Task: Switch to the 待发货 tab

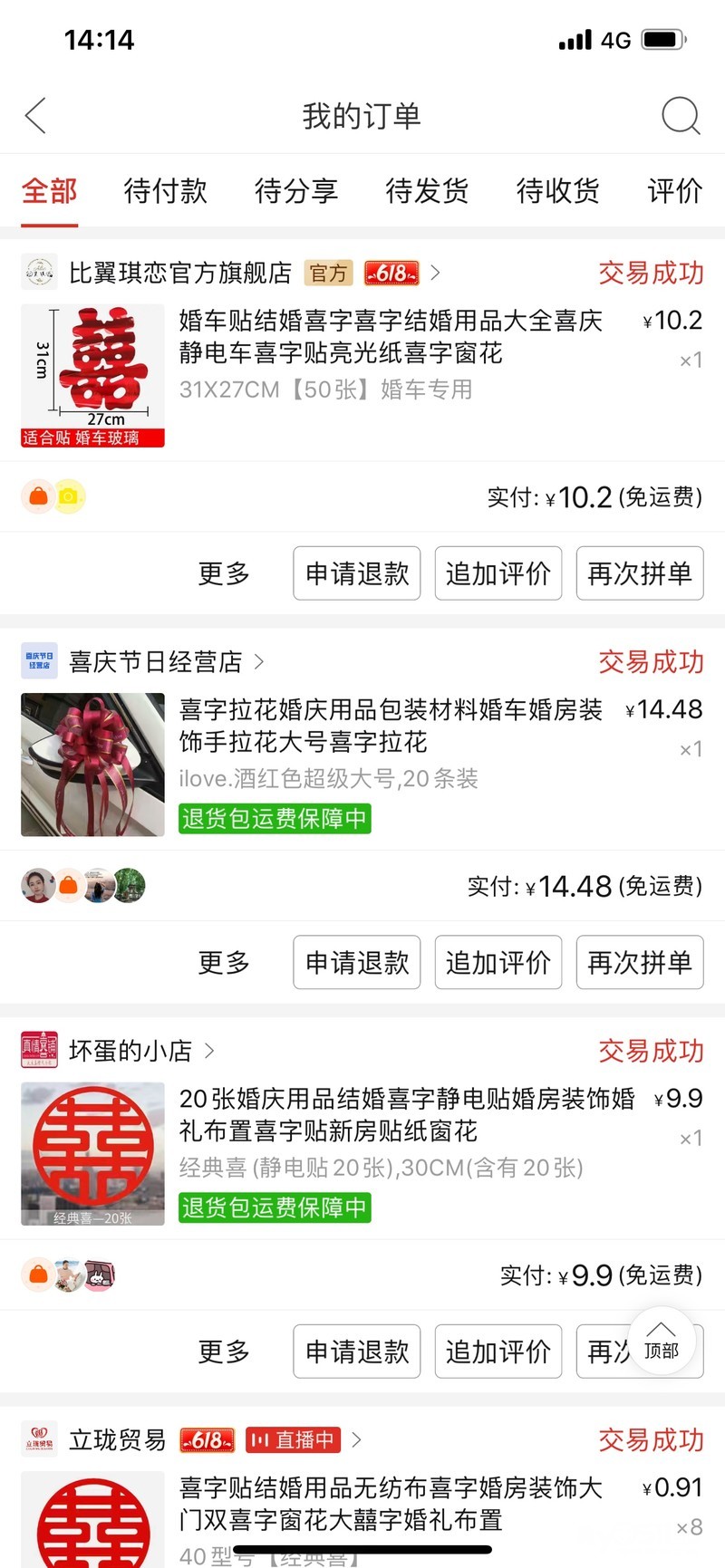Action: (x=427, y=191)
